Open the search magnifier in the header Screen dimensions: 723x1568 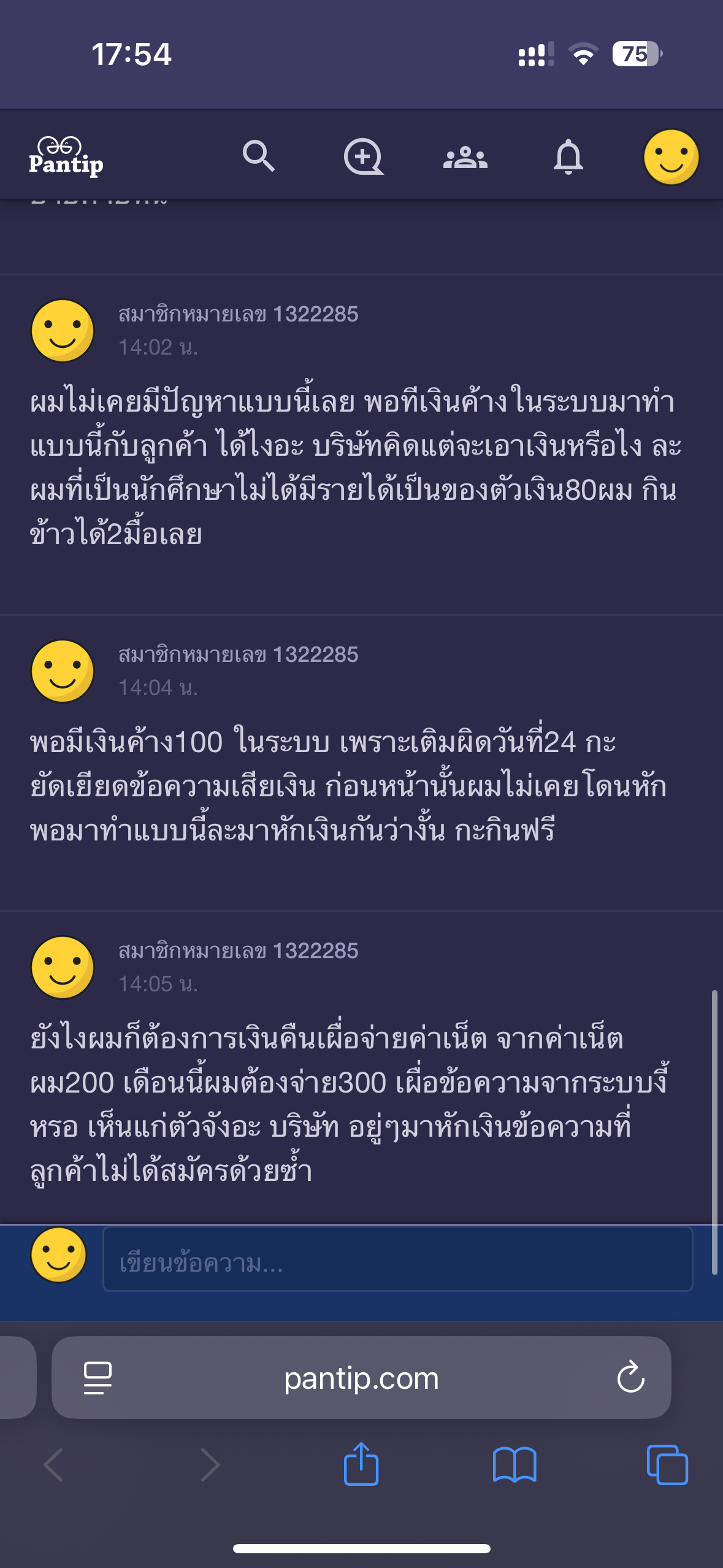(258, 156)
